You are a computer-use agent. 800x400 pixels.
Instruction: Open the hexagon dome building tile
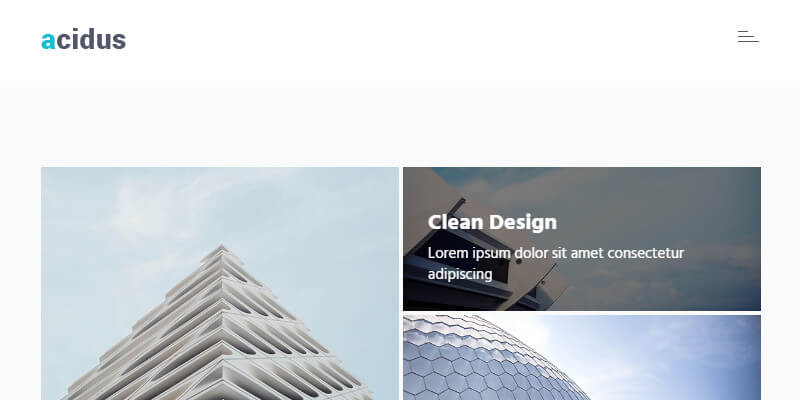pyautogui.click(x=581, y=358)
